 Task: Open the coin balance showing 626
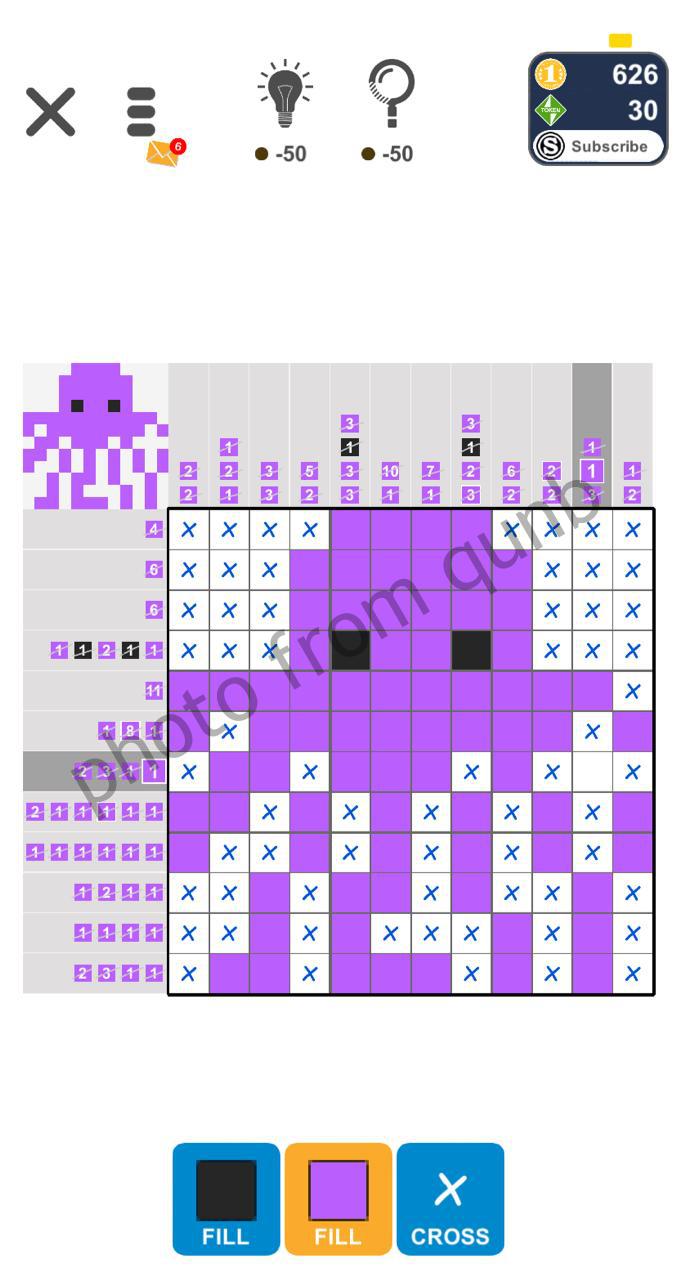[598, 75]
